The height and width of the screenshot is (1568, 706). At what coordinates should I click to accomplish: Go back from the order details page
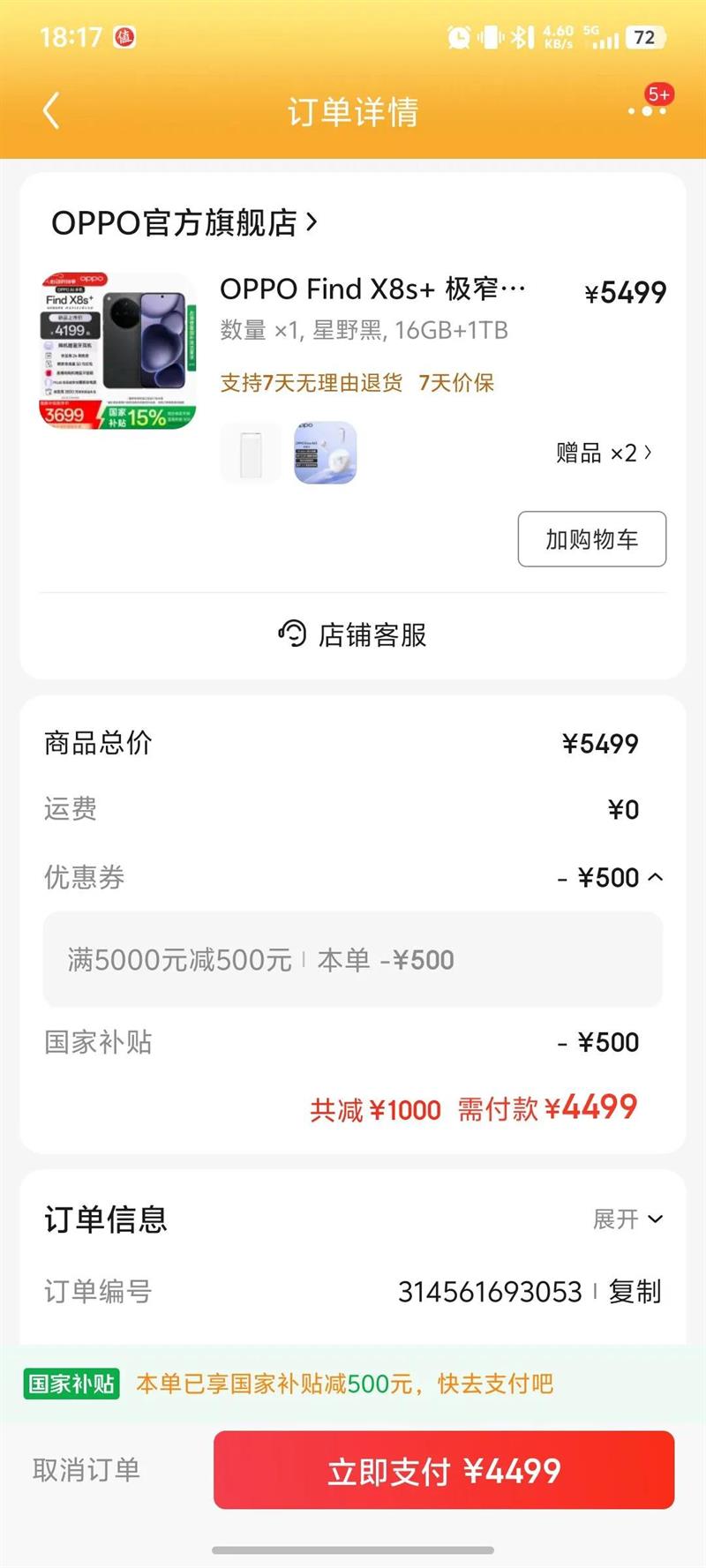(51, 111)
